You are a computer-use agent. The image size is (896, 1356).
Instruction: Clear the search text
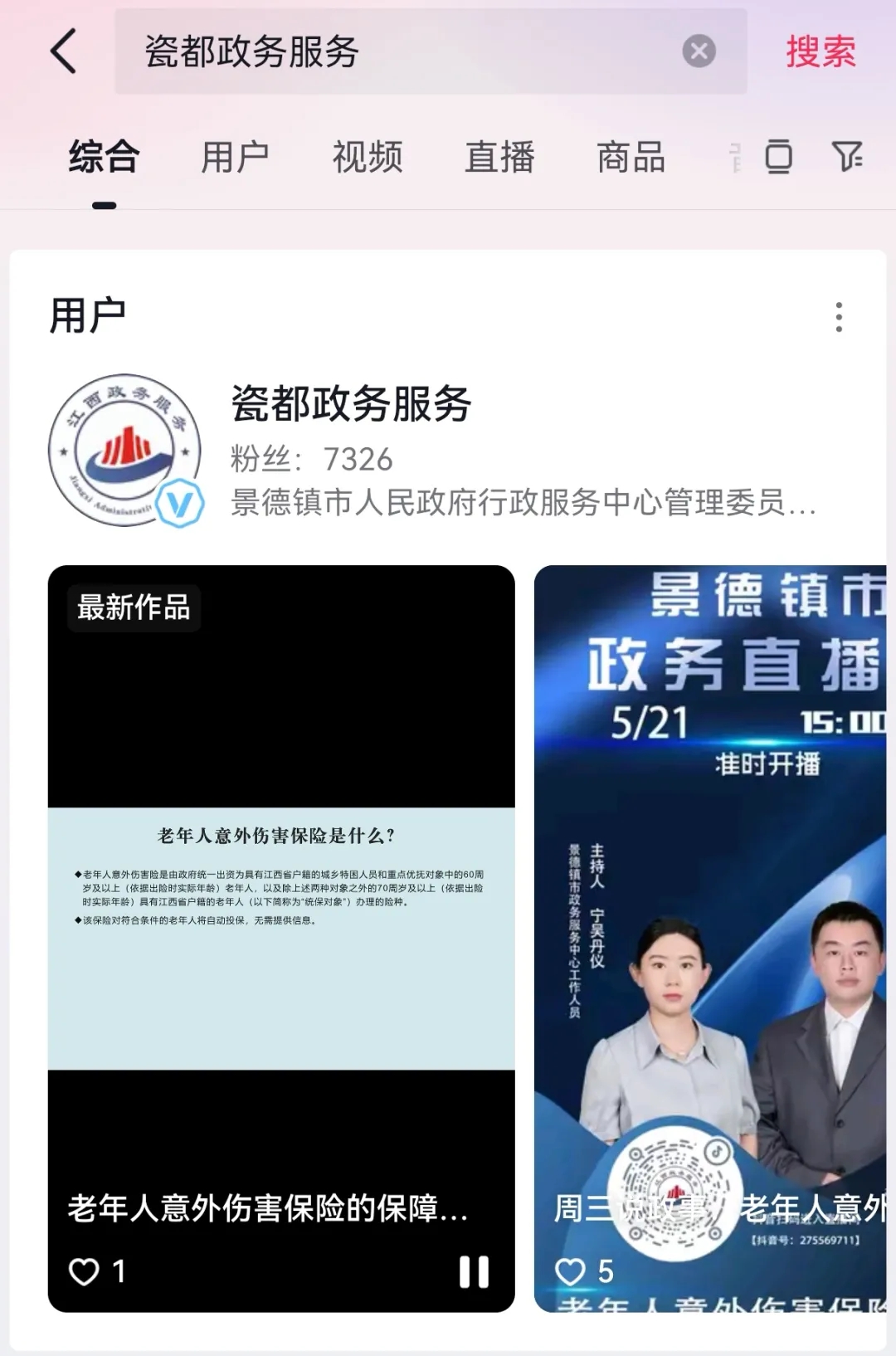[x=699, y=51]
